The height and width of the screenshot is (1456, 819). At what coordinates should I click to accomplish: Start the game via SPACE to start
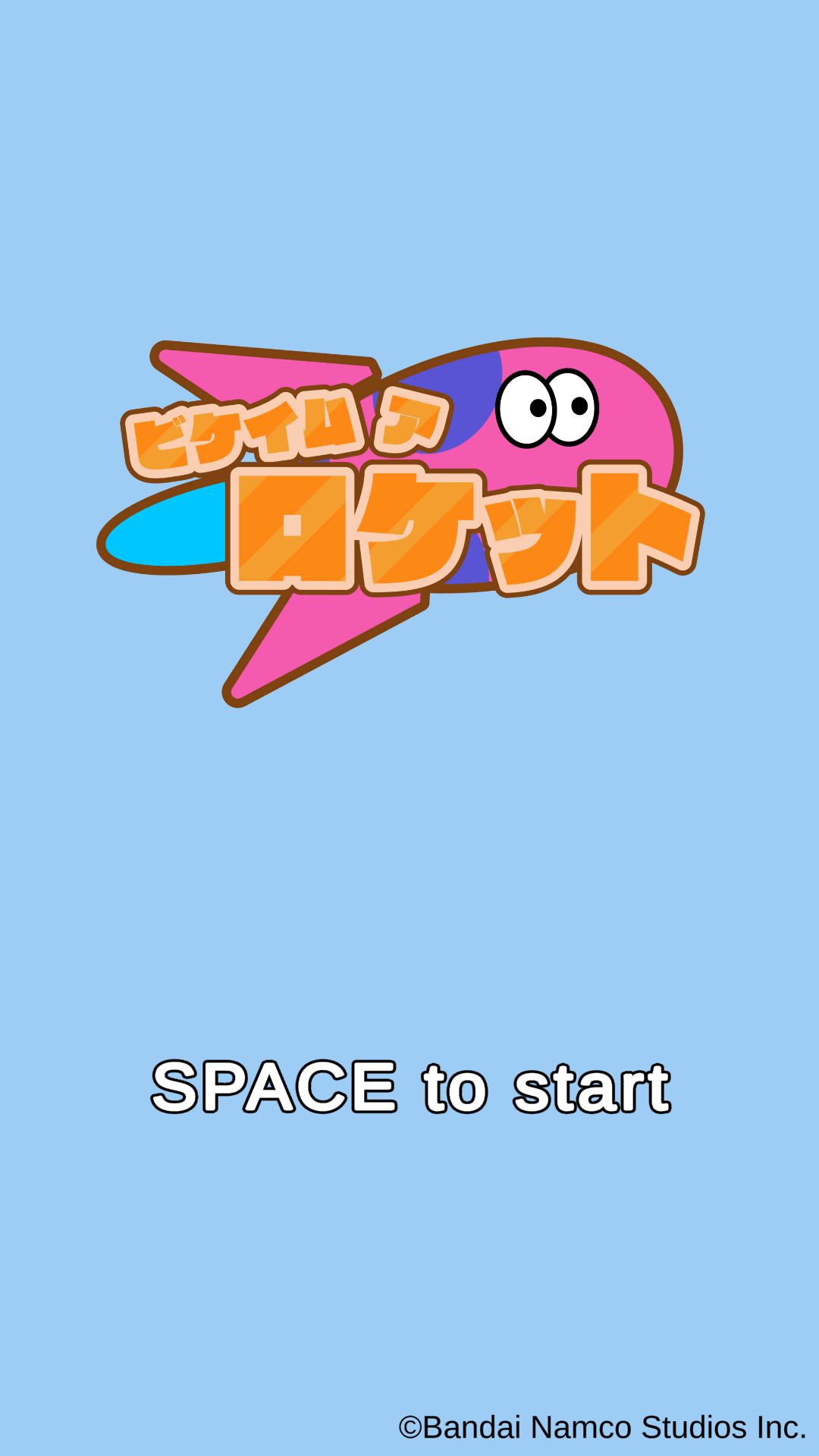tap(410, 1087)
